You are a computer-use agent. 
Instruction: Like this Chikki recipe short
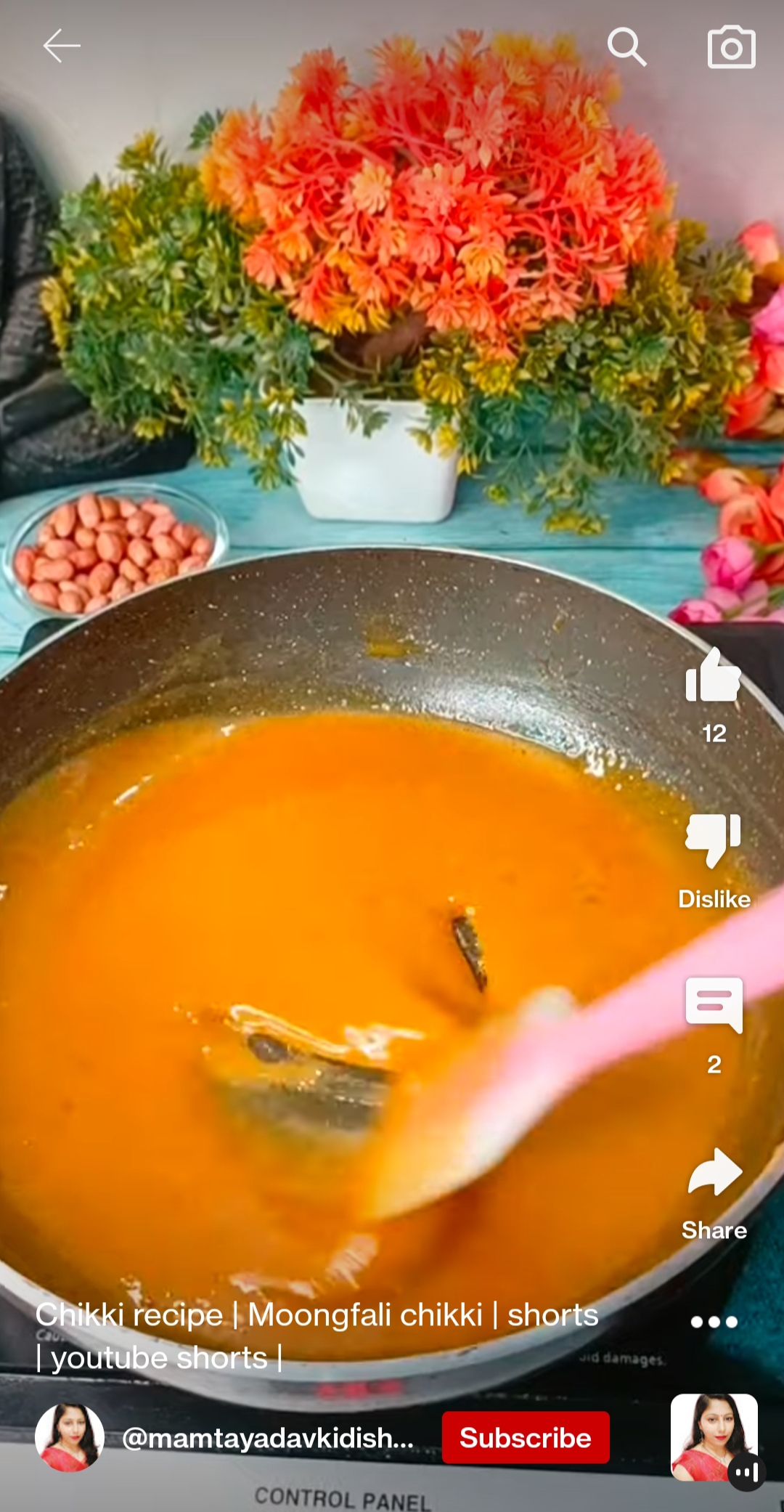pyautogui.click(x=714, y=676)
